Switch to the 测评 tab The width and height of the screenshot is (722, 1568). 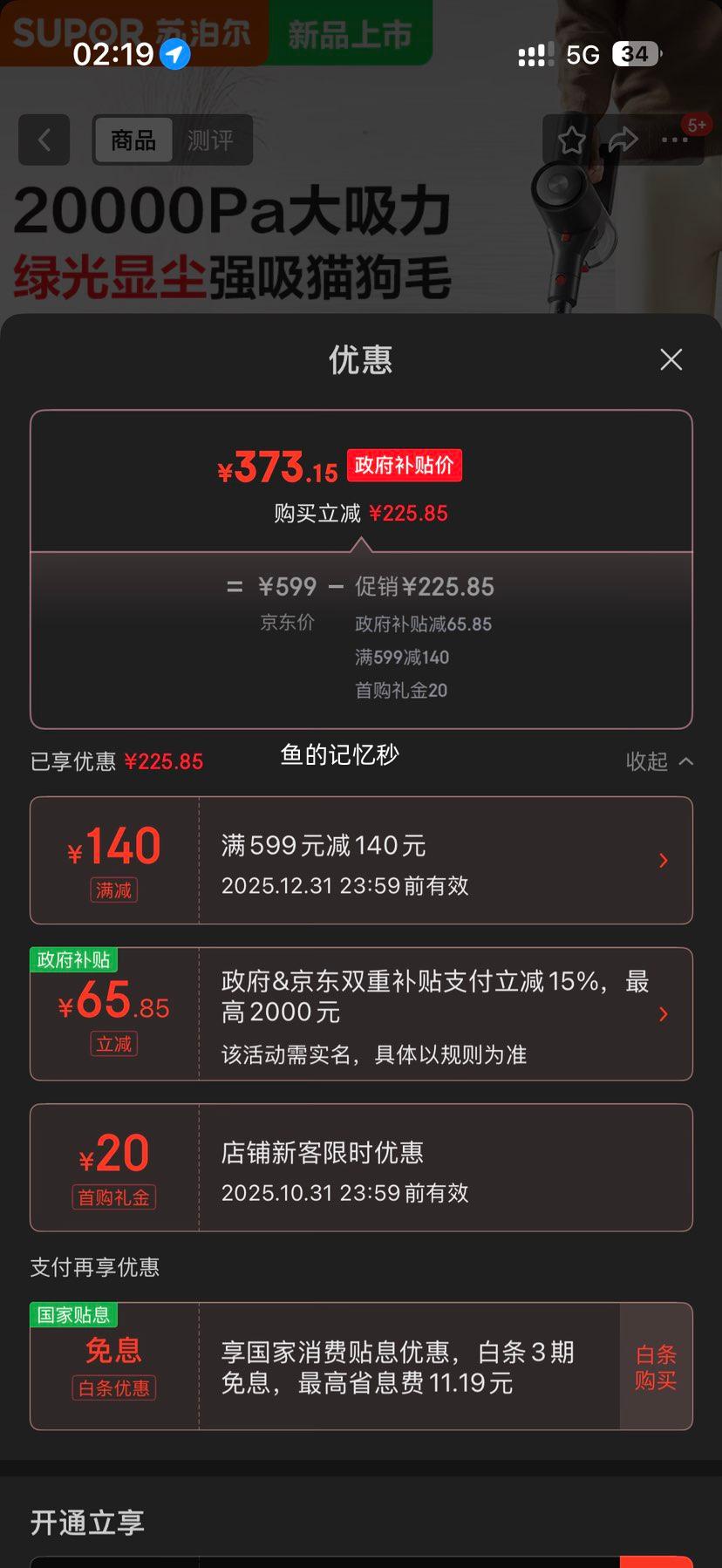click(x=210, y=140)
